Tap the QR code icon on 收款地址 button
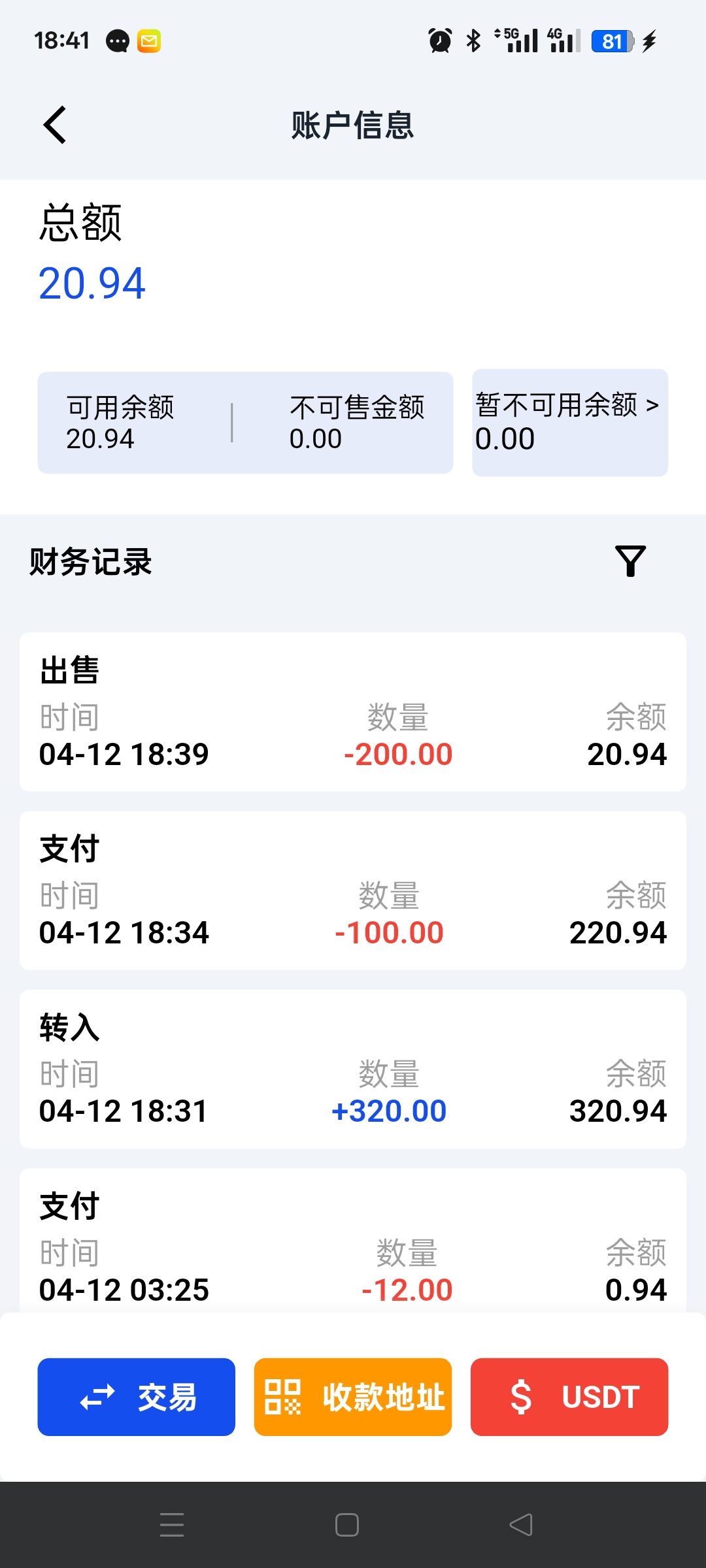Viewport: 706px width, 1568px height. [x=285, y=1397]
